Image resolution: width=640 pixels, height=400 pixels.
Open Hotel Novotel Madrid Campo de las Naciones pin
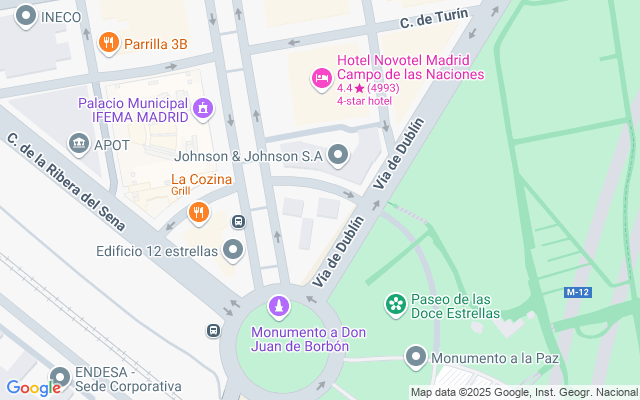coord(322,80)
